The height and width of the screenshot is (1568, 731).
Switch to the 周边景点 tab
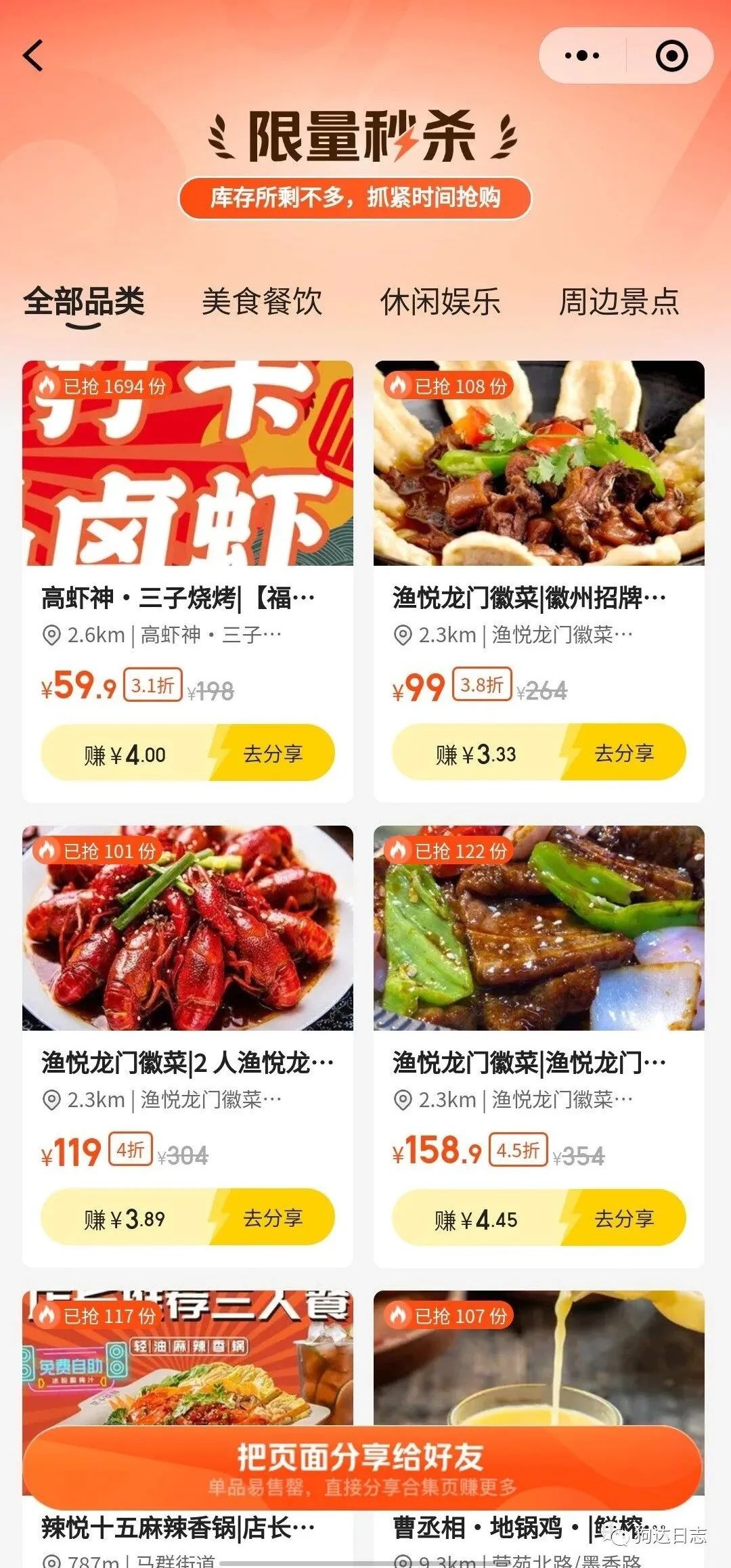(619, 301)
